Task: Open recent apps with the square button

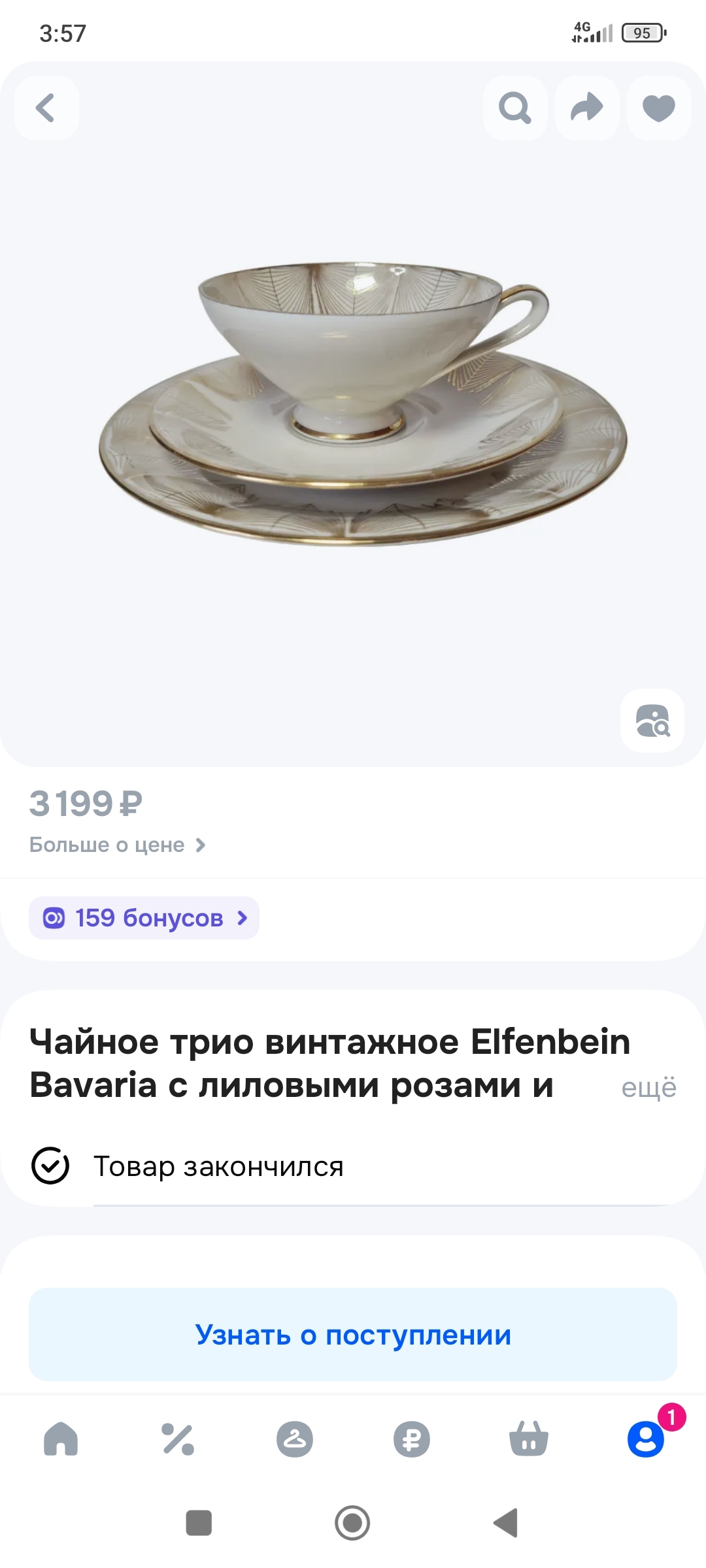Action: point(199,1523)
